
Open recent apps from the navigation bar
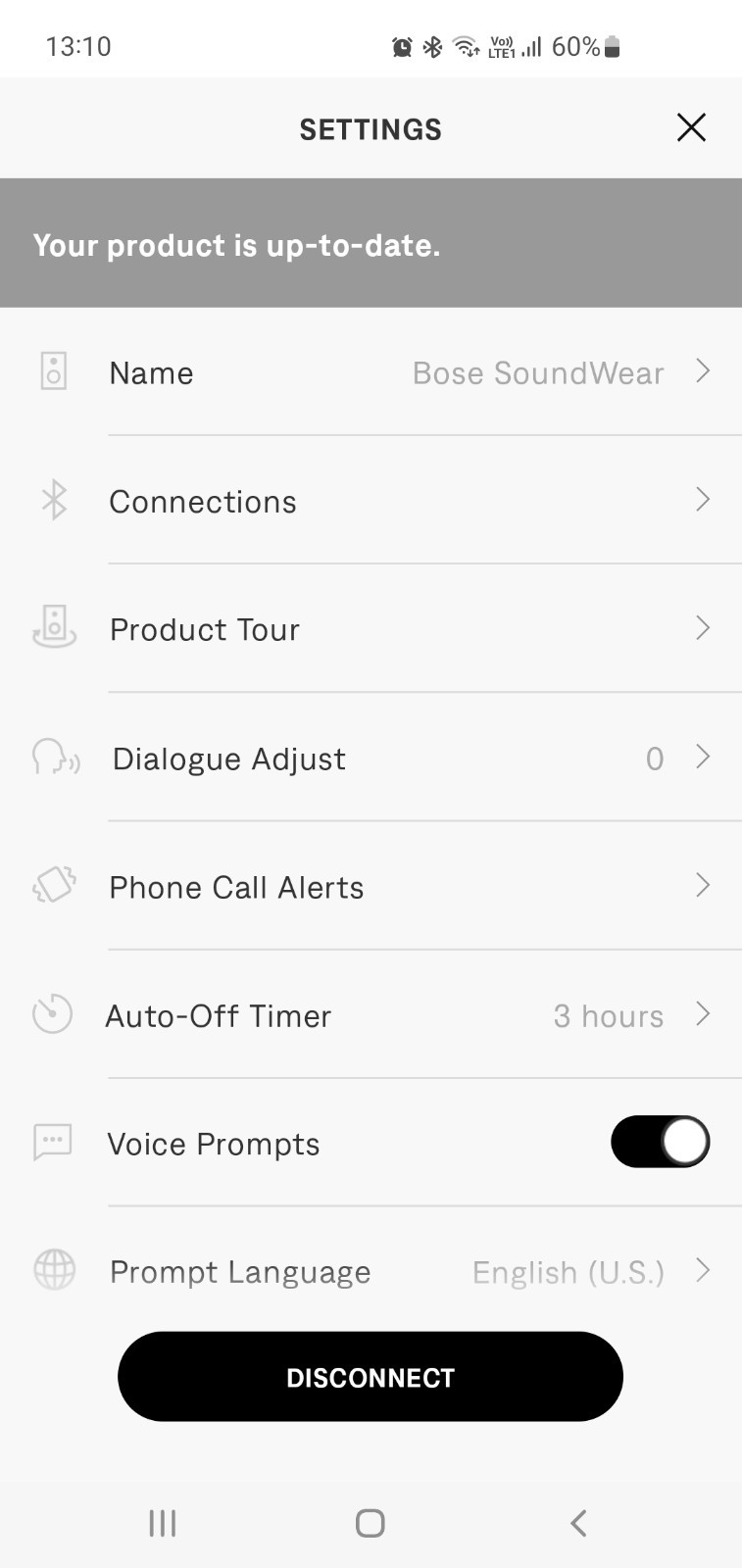coord(163,1523)
